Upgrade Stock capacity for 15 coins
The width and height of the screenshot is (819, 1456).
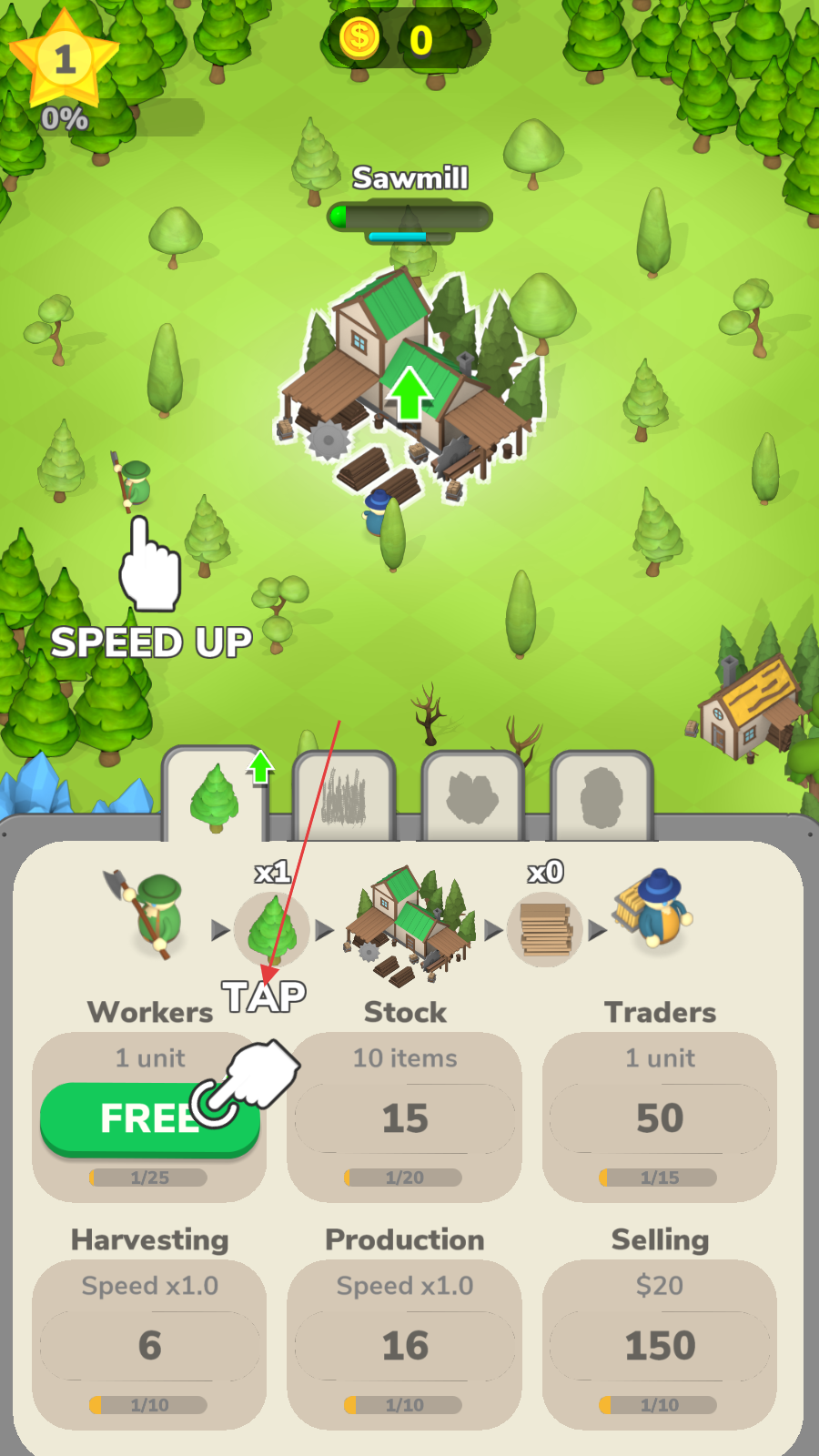pyautogui.click(x=405, y=1118)
